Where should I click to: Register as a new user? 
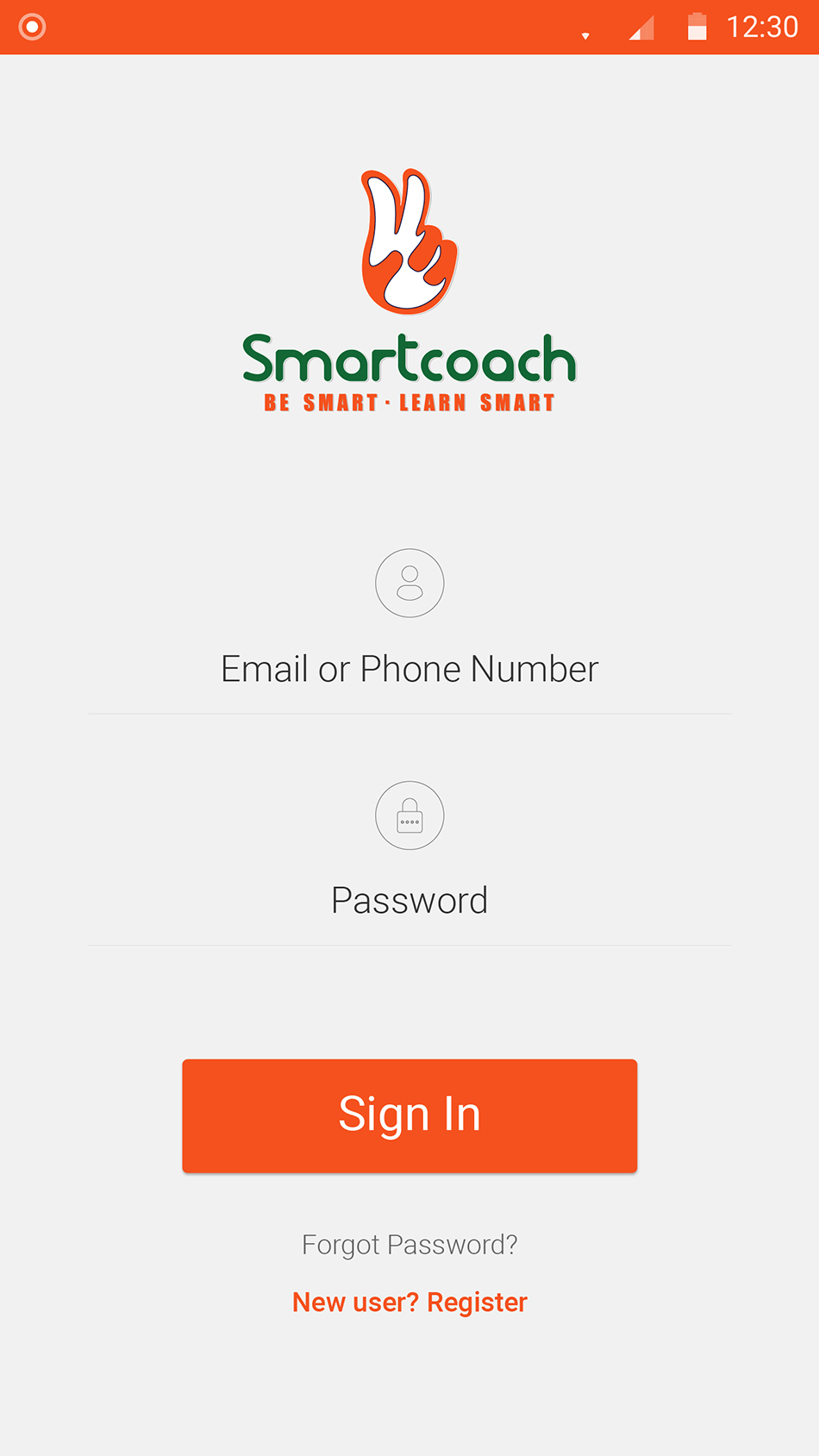coord(409,1302)
